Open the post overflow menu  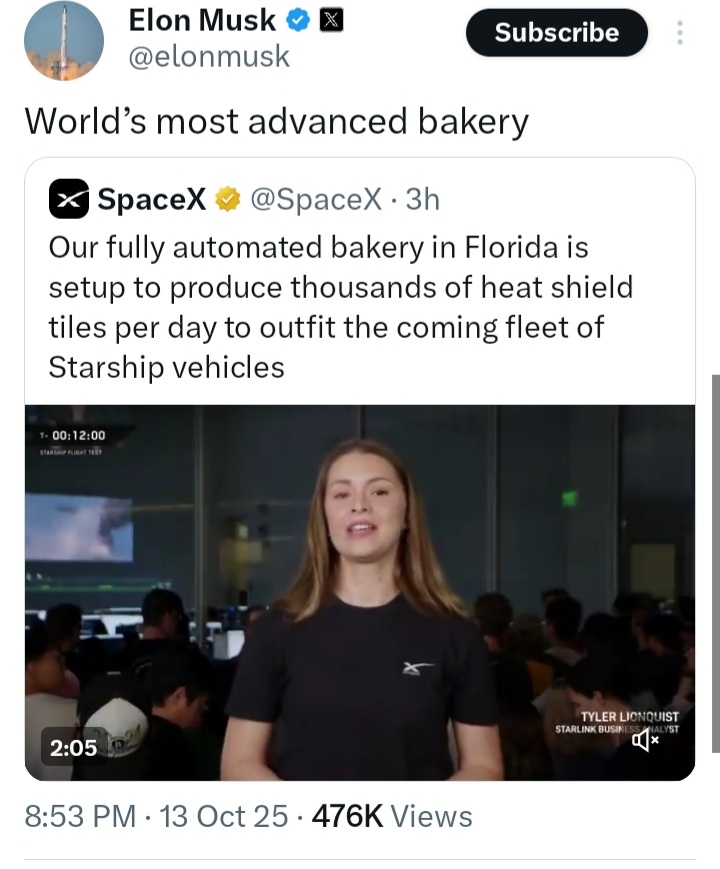[680, 33]
